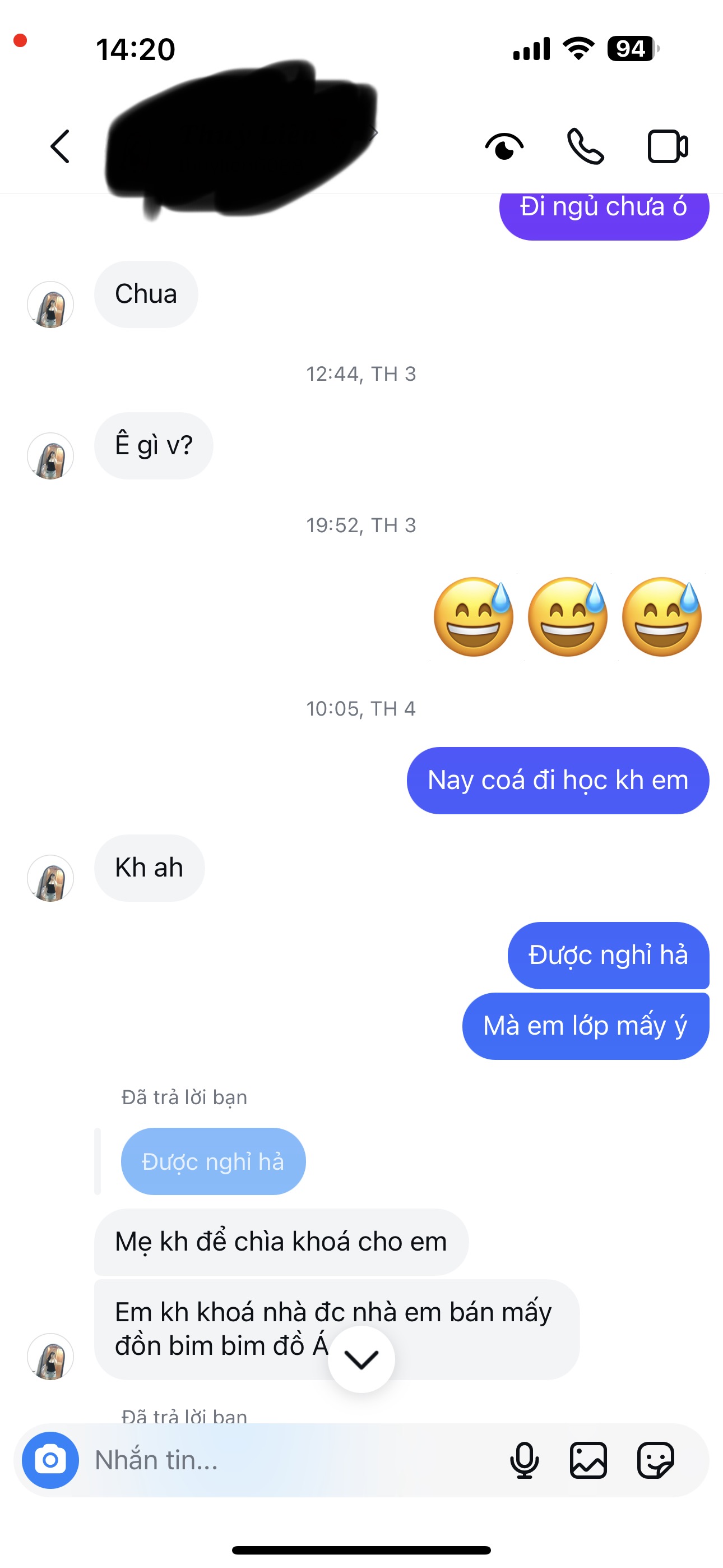Go back to the chat list
The width and height of the screenshot is (723, 1568).
tap(59, 146)
